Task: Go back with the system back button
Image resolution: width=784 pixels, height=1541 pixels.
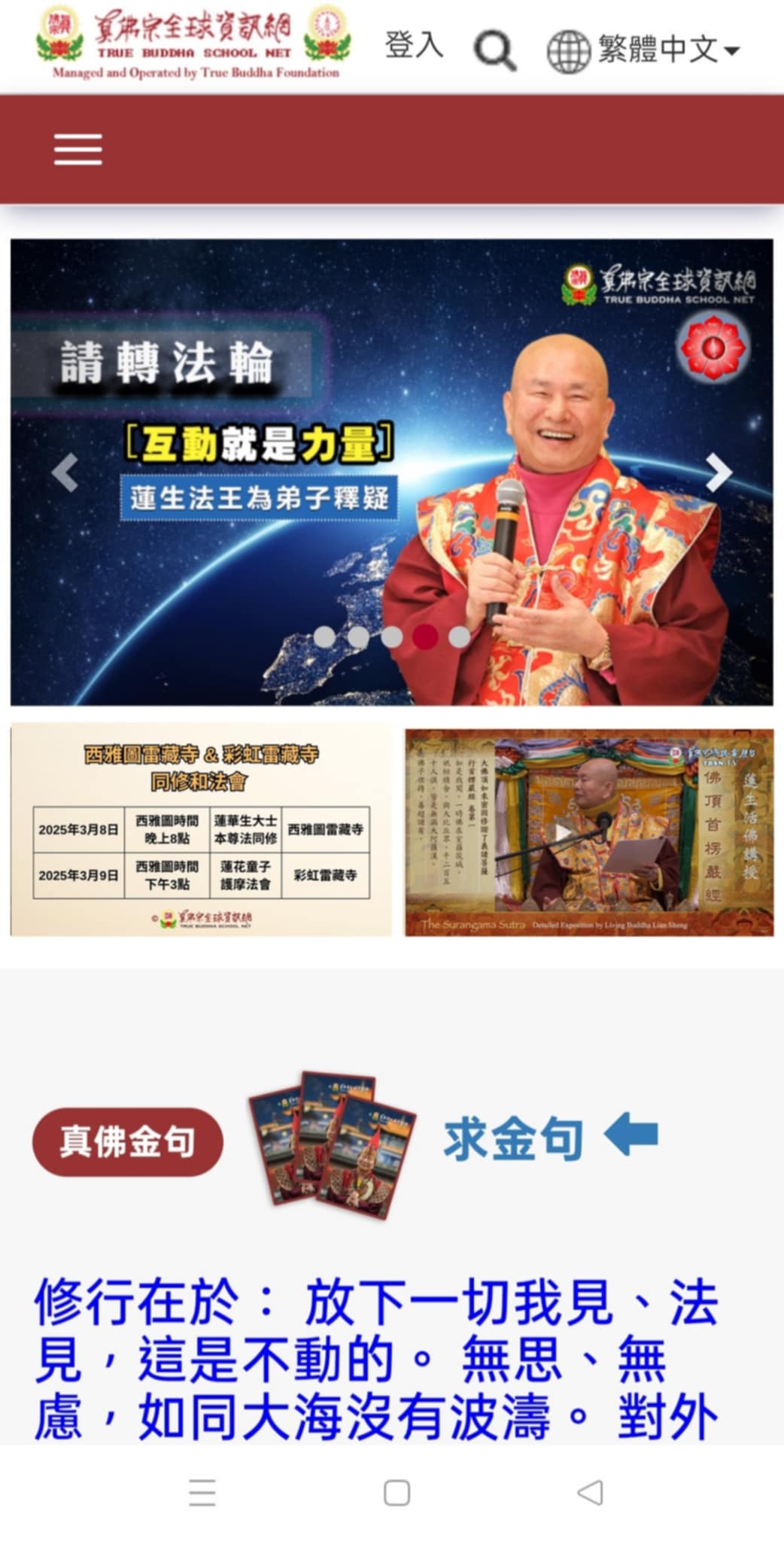Action: click(x=590, y=1492)
